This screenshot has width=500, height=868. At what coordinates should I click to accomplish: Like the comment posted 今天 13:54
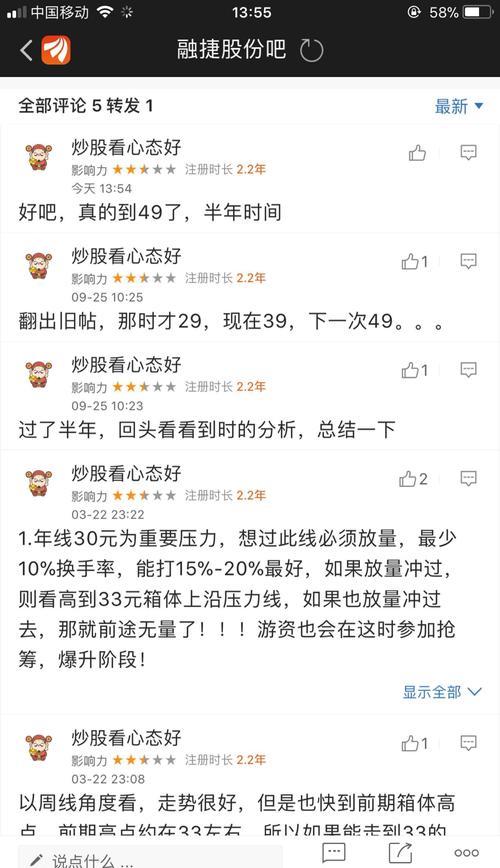click(x=417, y=152)
